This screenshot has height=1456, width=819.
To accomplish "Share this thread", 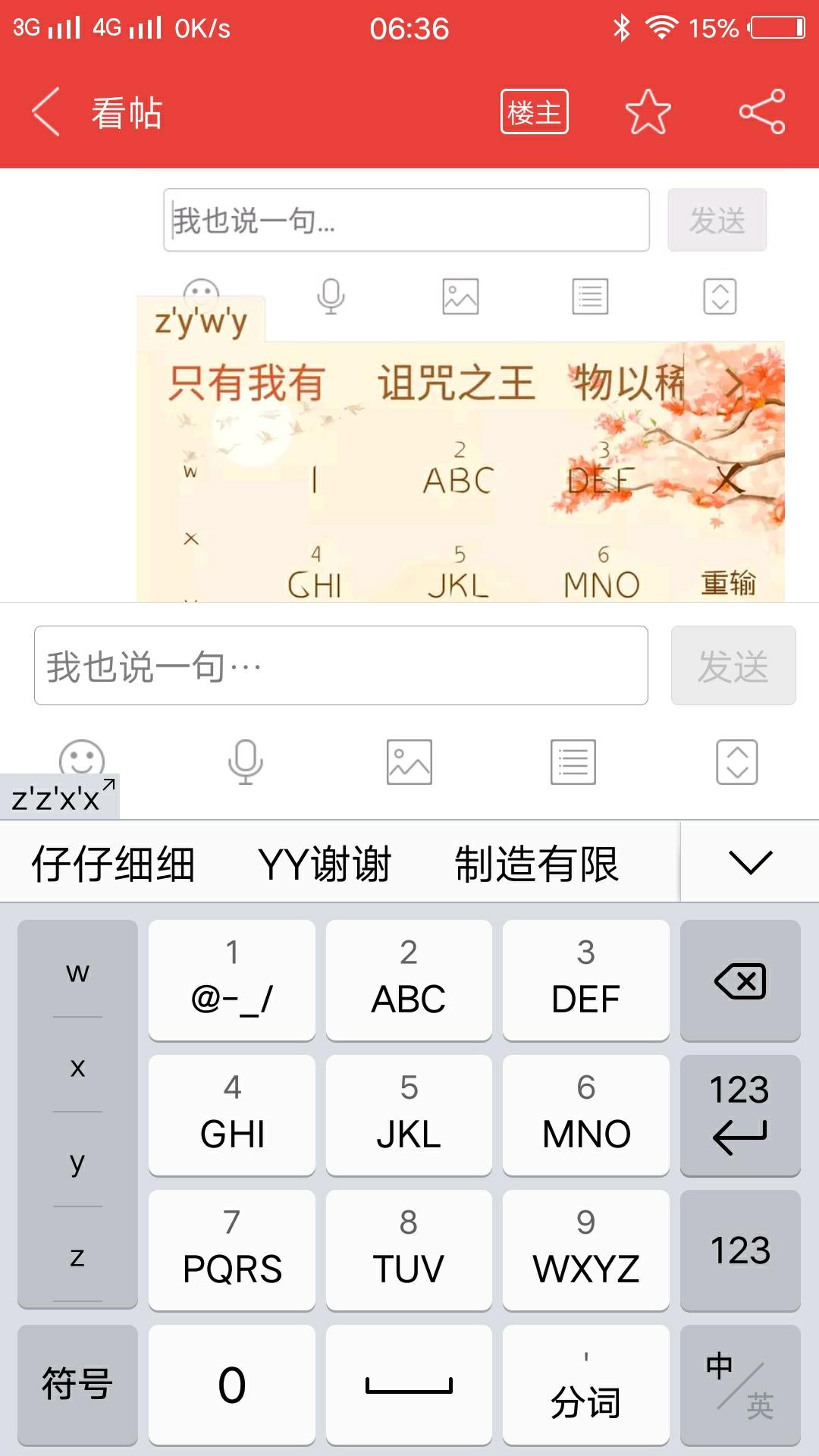I will pyautogui.click(x=762, y=111).
